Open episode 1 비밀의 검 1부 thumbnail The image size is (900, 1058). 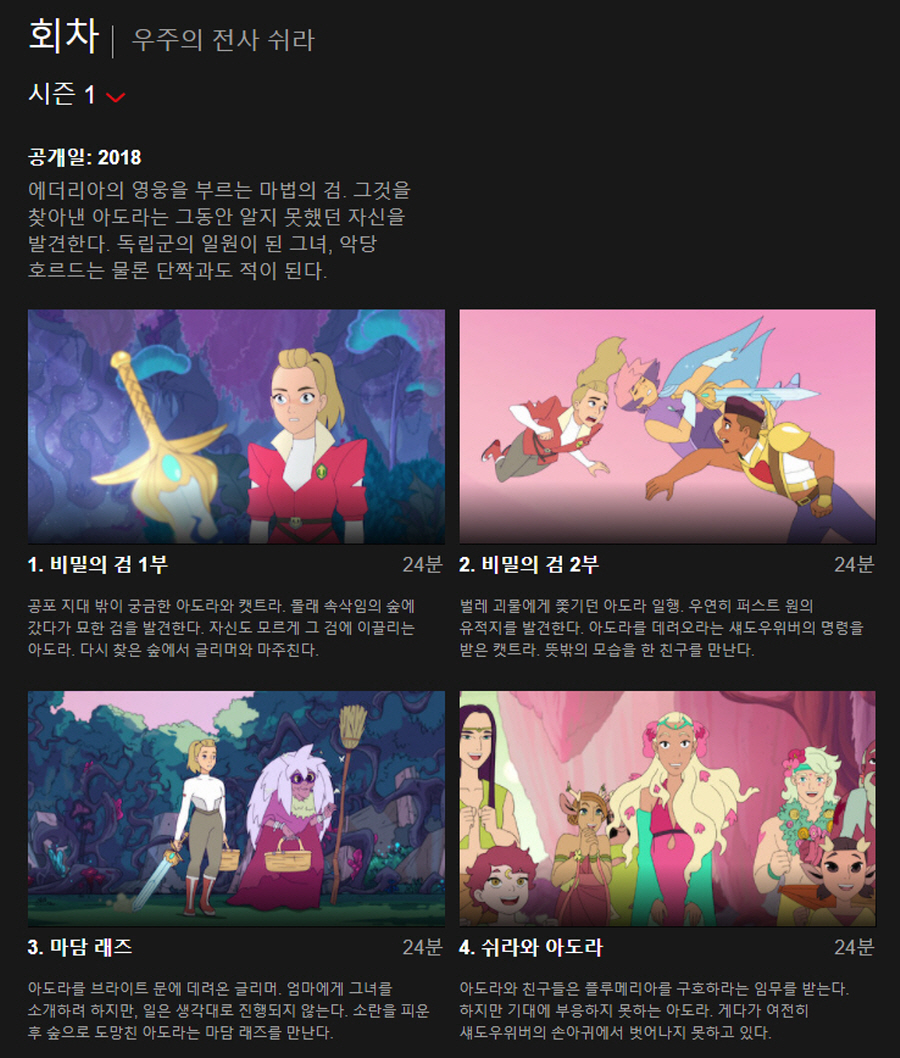236,426
